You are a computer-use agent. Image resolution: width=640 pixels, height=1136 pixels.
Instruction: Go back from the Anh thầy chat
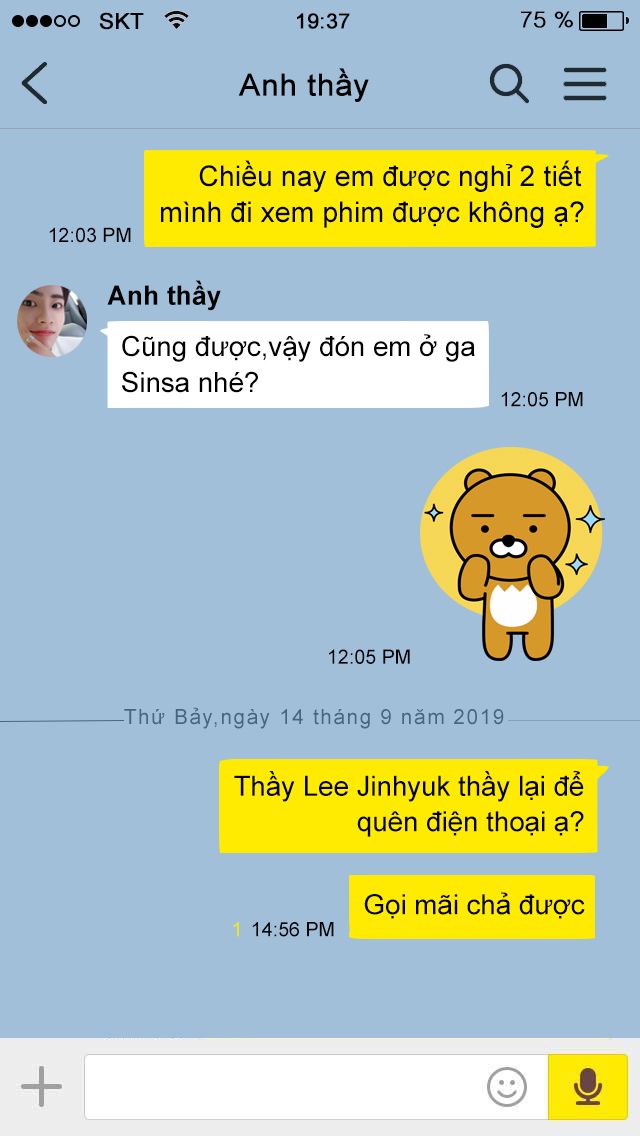click(x=34, y=83)
